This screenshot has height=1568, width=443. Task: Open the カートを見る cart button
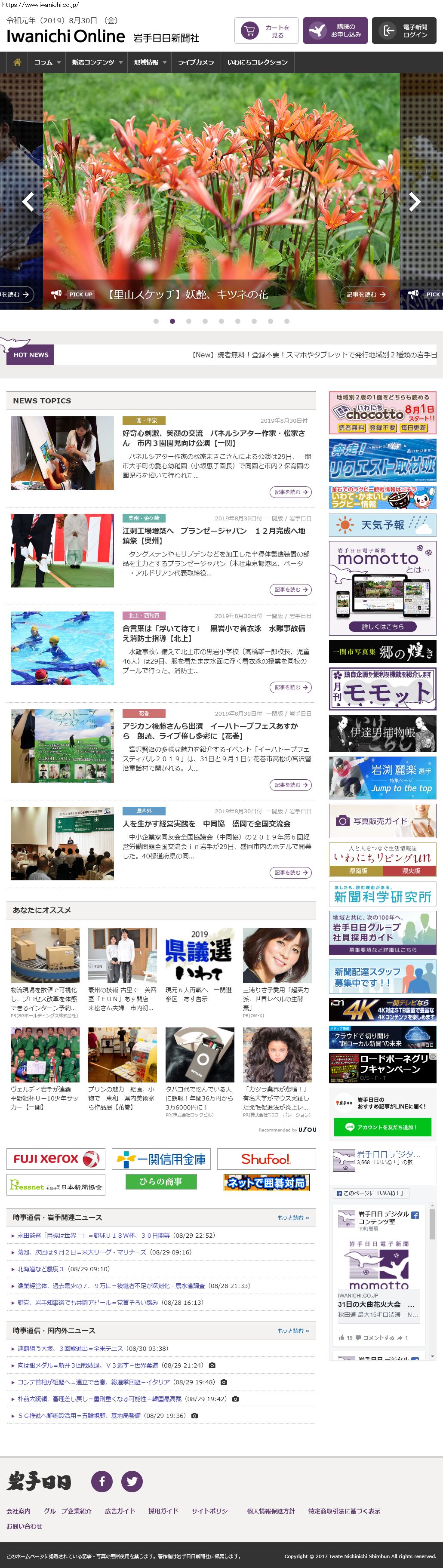pyautogui.click(x=267, y=31)
